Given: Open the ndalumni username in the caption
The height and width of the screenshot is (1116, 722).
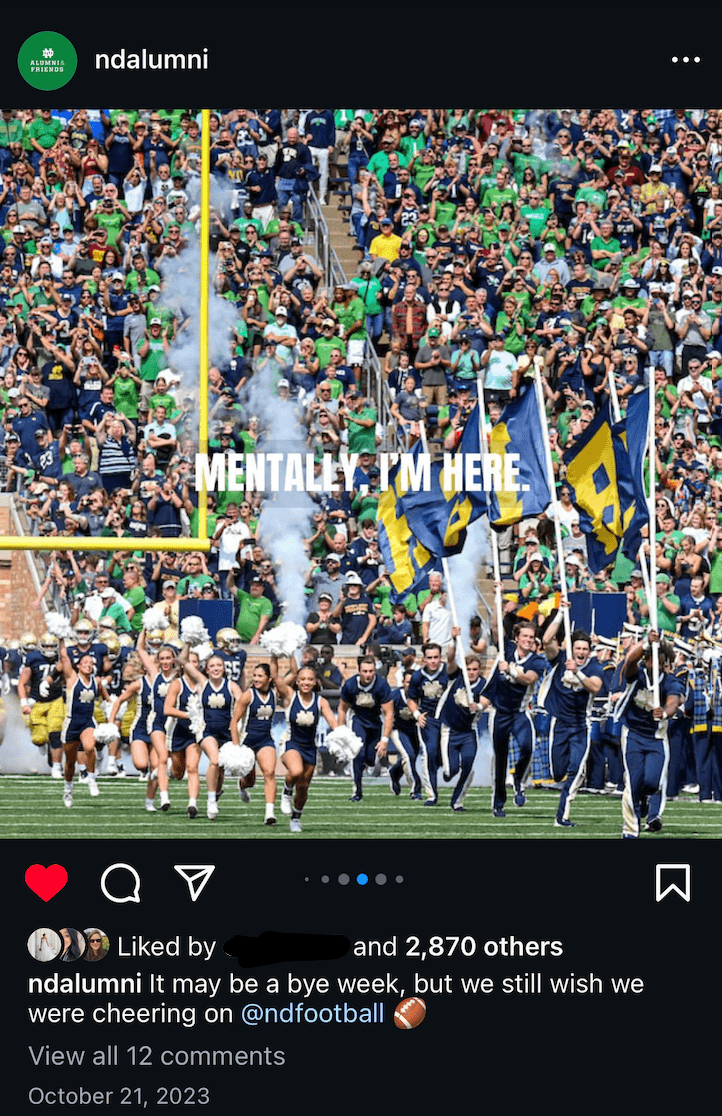Looking at the screenshot, I should (84, 983).
